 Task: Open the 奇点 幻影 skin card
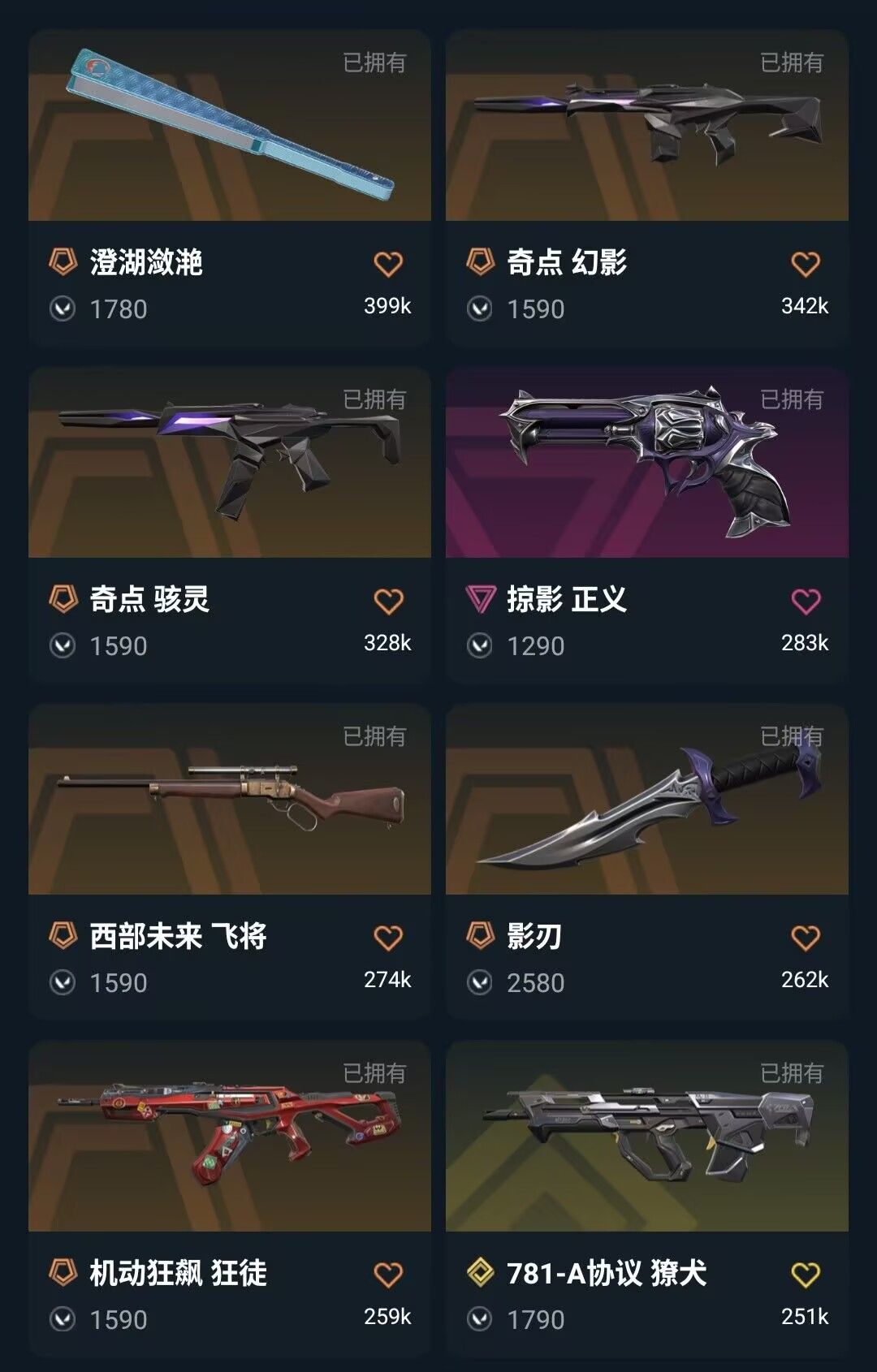[x=646, y=126]
